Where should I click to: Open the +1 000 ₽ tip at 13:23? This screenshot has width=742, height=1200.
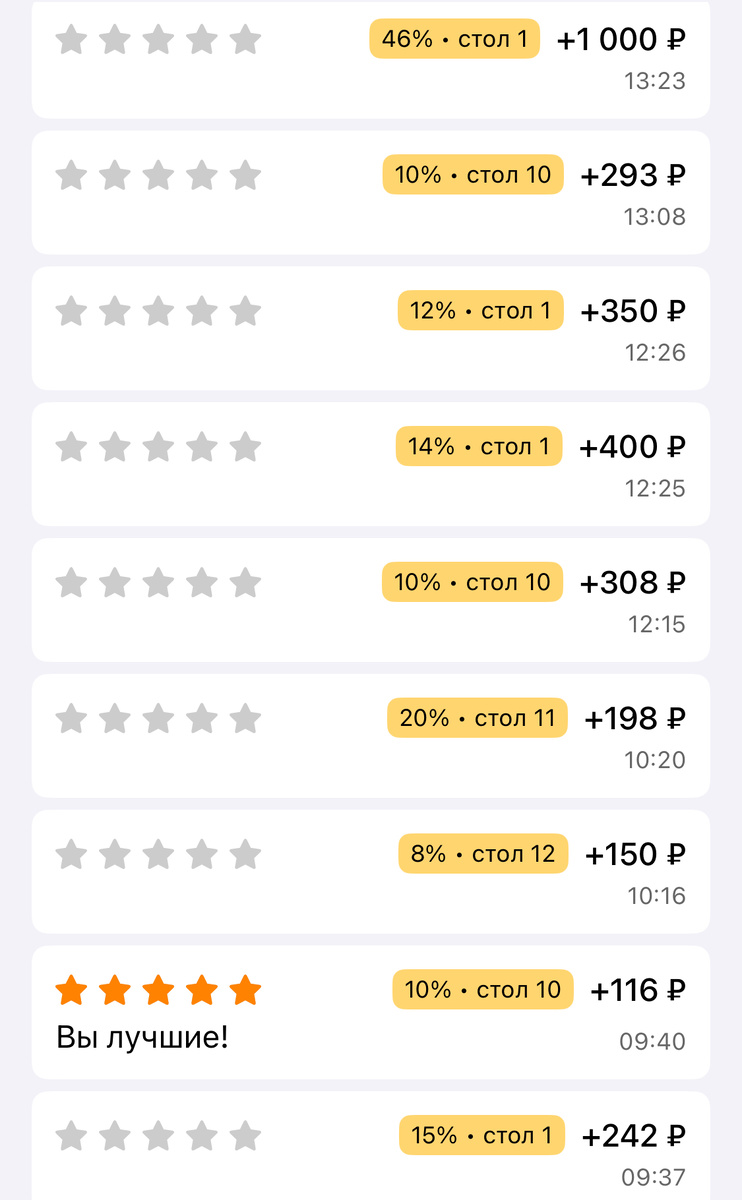[x=370, y=59]
